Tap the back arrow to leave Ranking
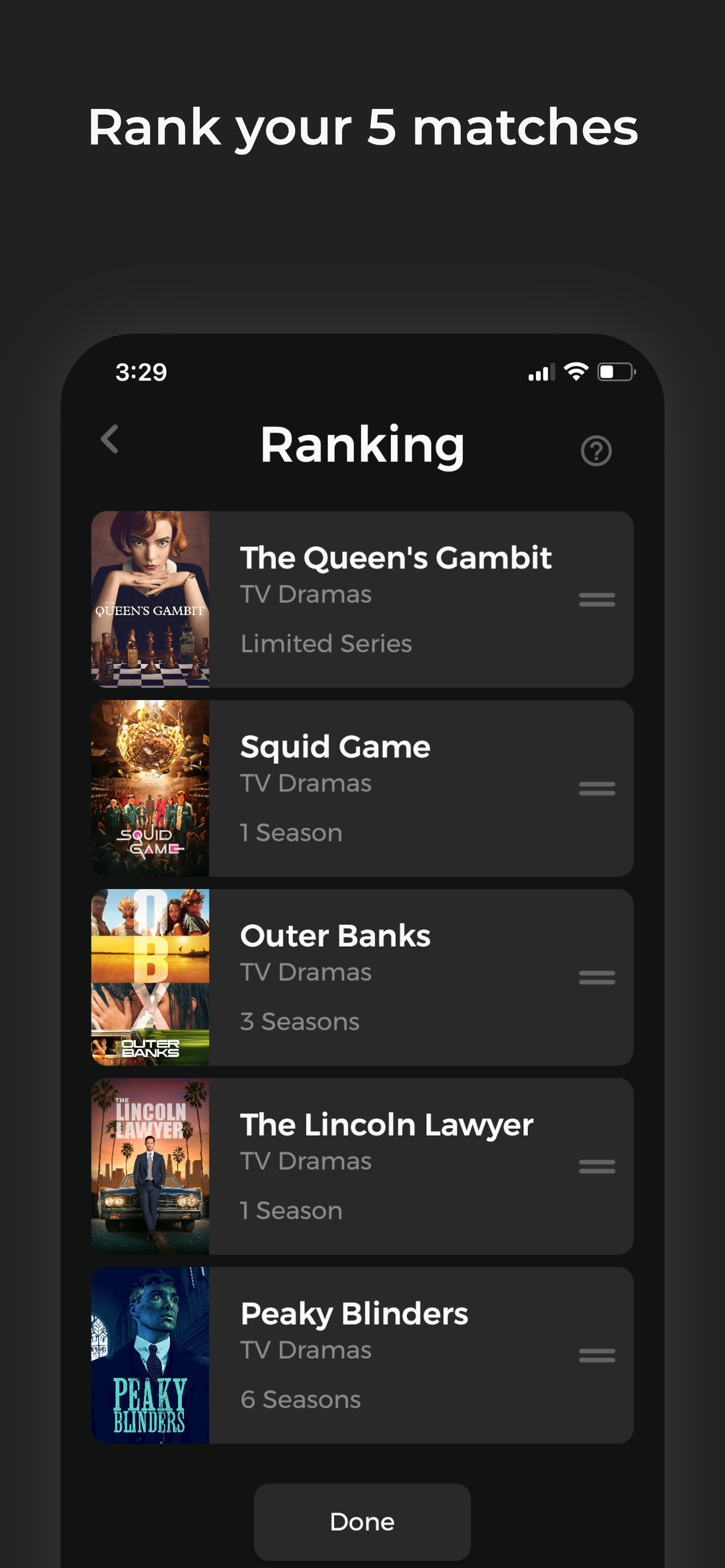725x1568 pixels. tap(110, 440)
